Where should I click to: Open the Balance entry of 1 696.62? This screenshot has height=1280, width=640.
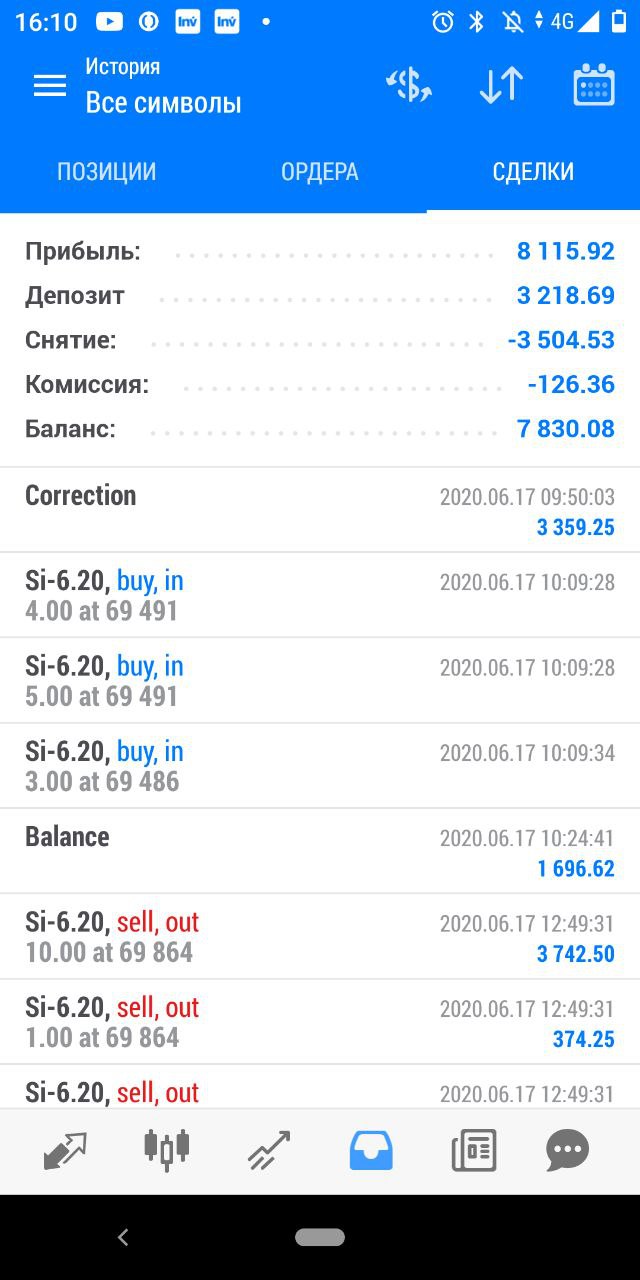320,851
